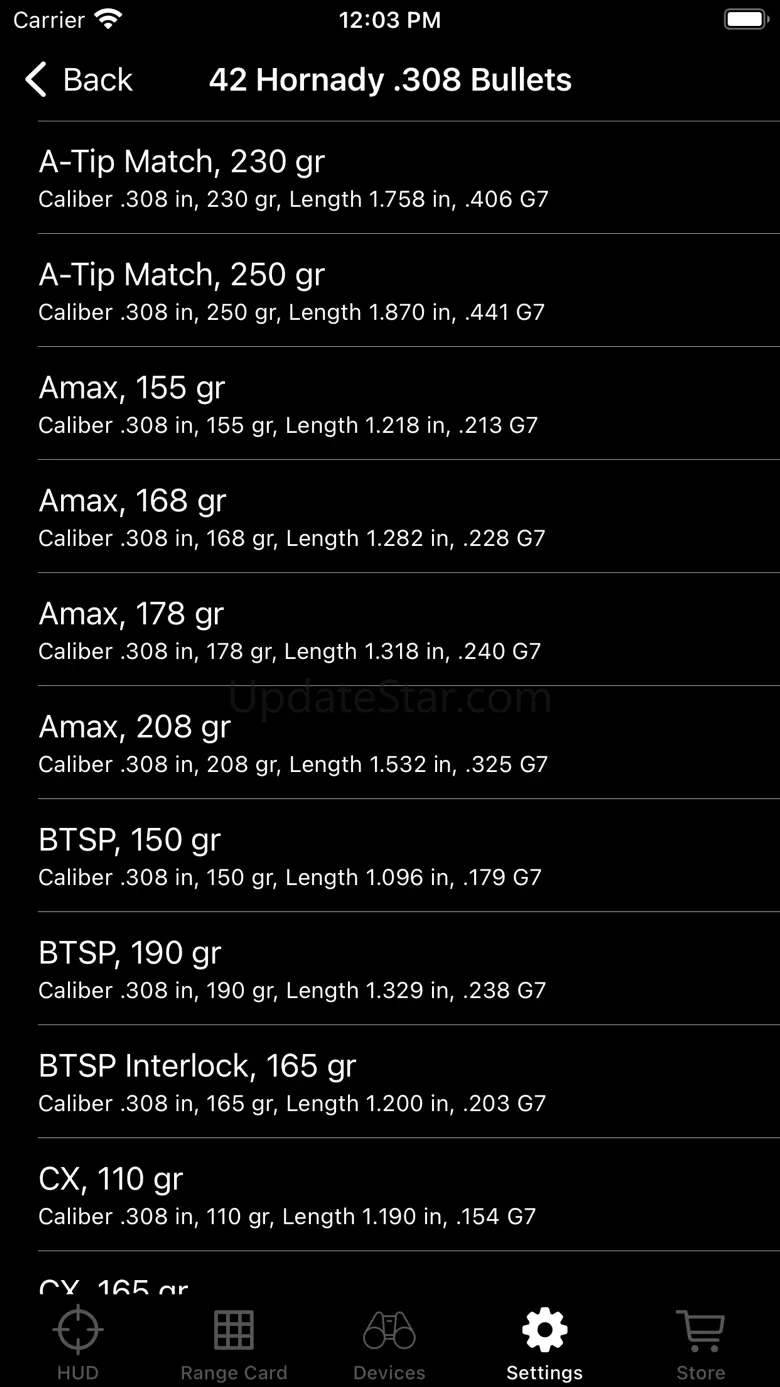Open the Amax, 168 gr entry

point(390,517)
